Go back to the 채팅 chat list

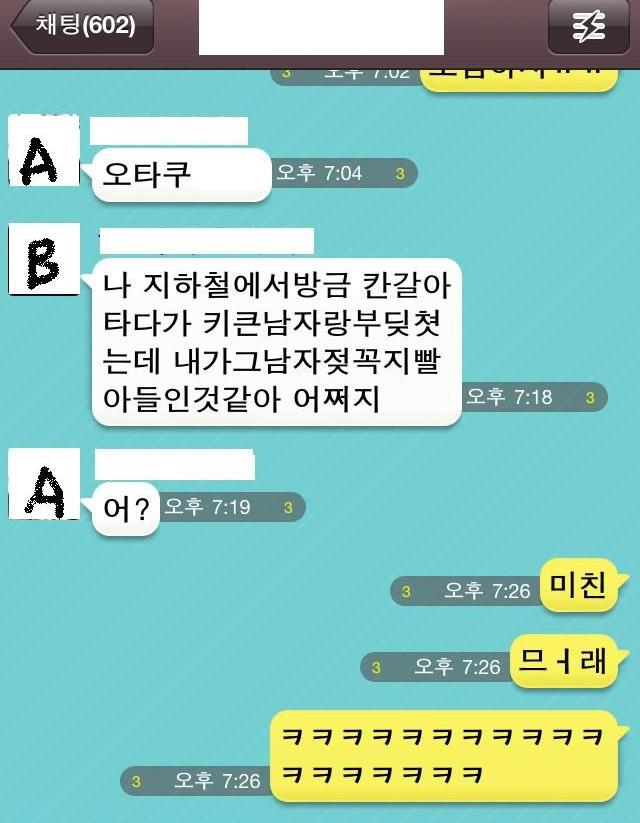82,27
